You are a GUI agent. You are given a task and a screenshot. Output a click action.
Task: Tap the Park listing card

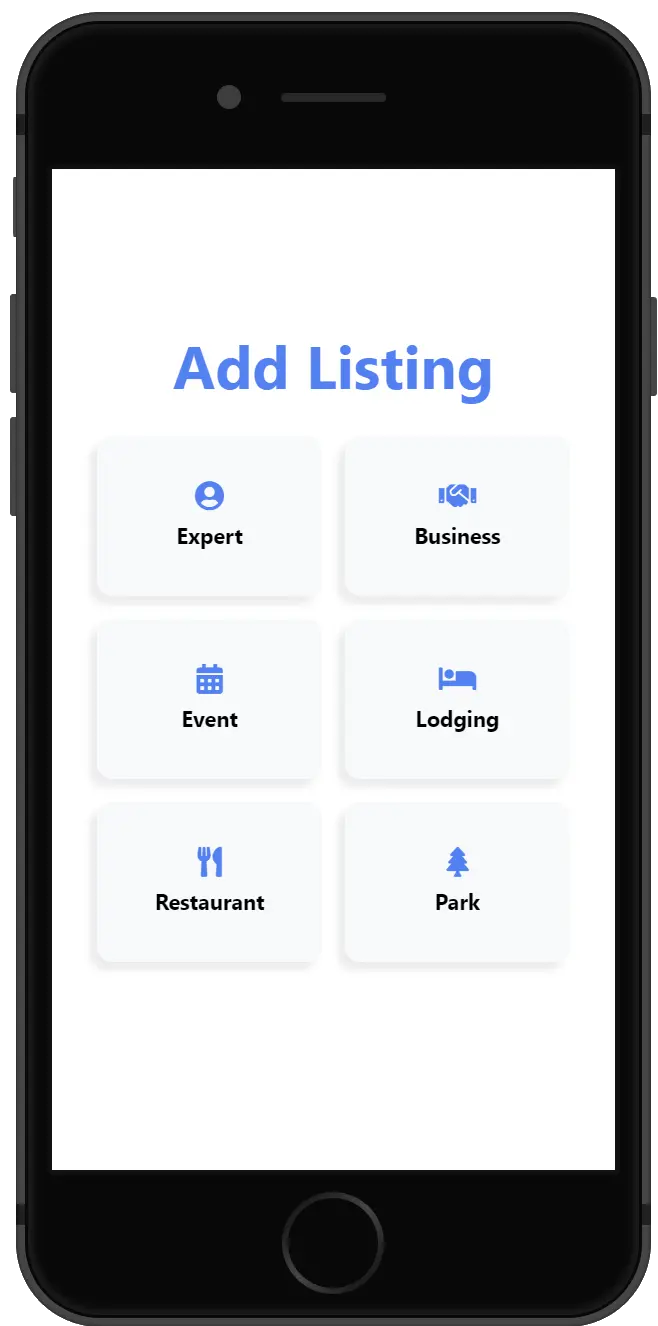[x=457, y=883]
